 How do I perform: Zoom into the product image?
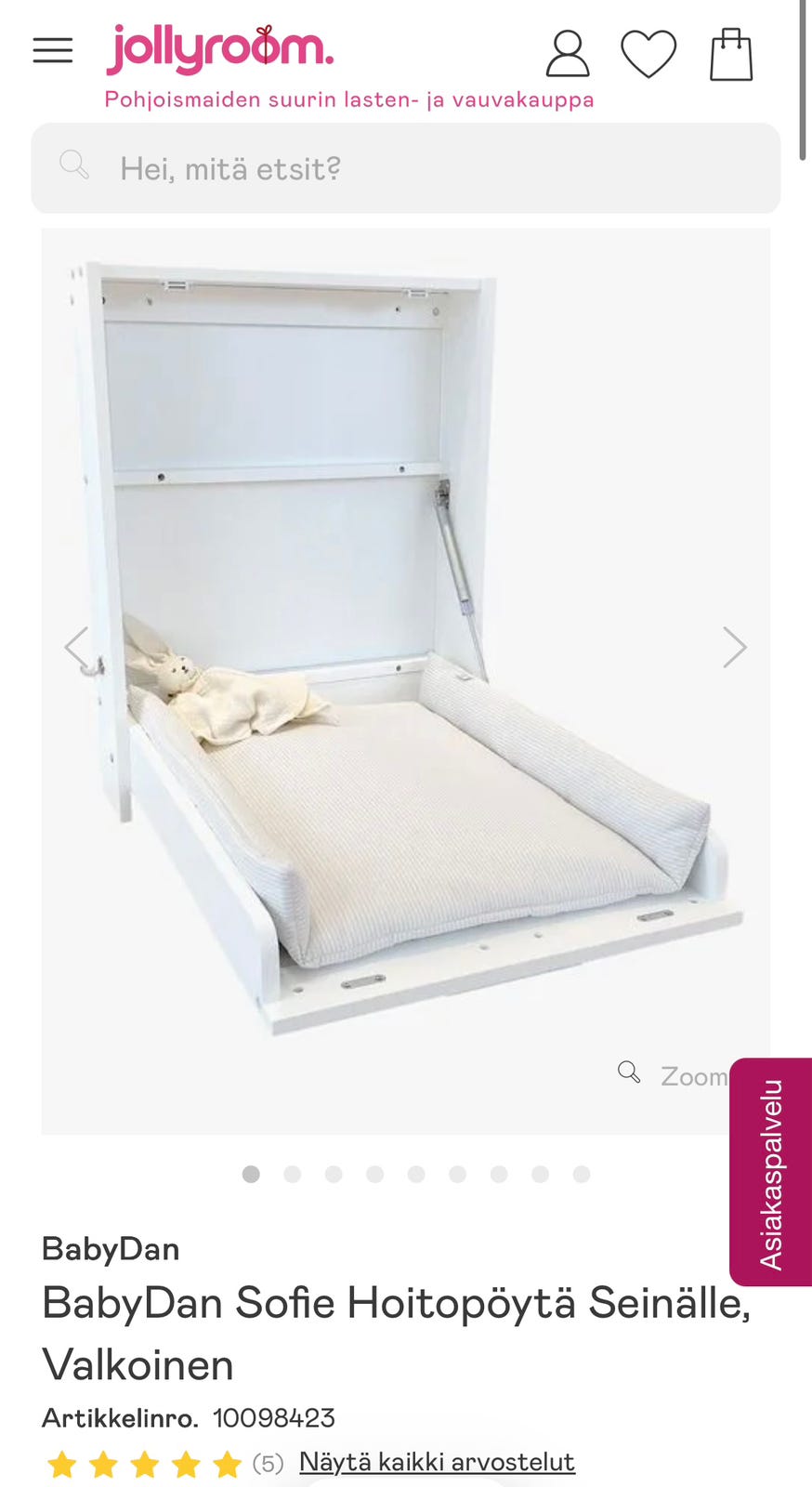[x=675, y=1075]
